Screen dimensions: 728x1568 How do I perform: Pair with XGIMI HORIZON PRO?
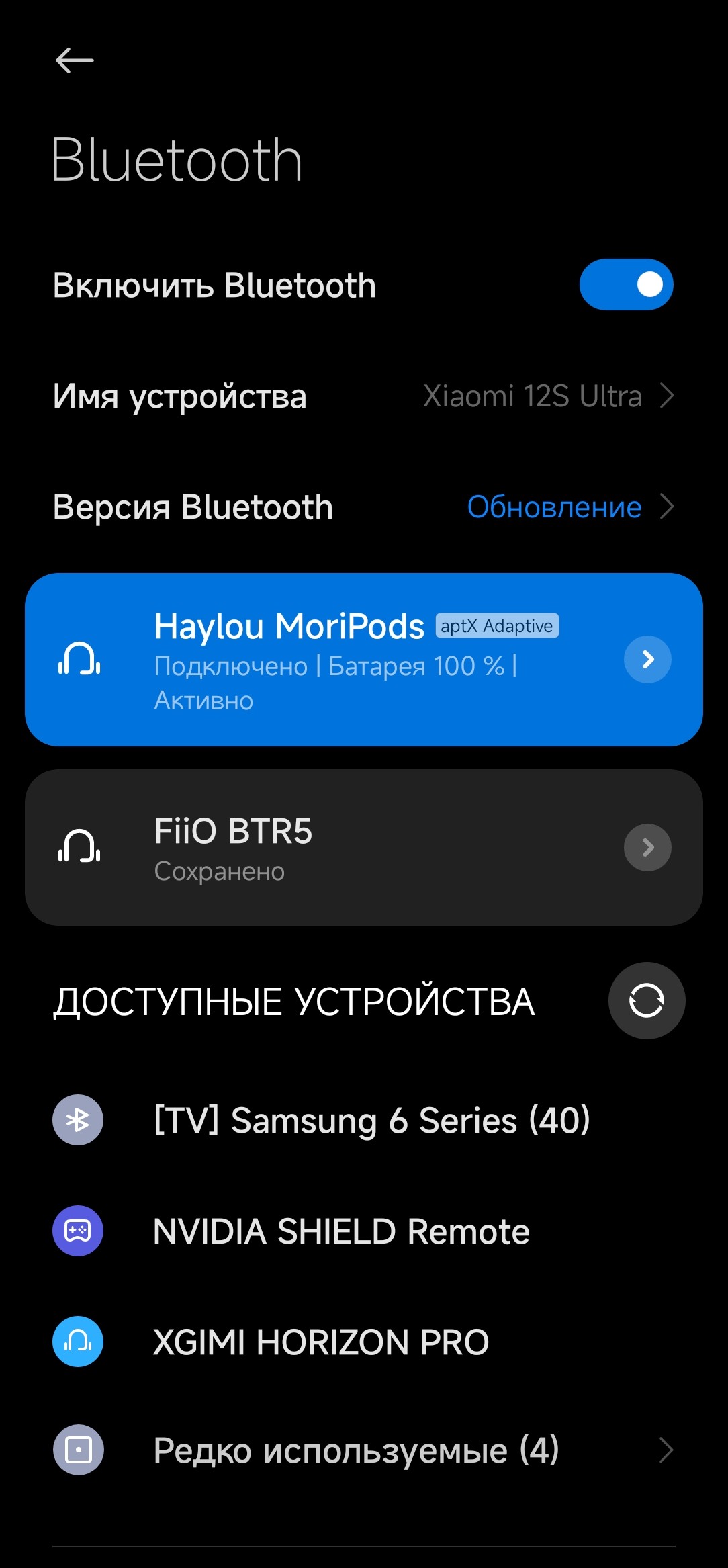tap(321, 1342)
